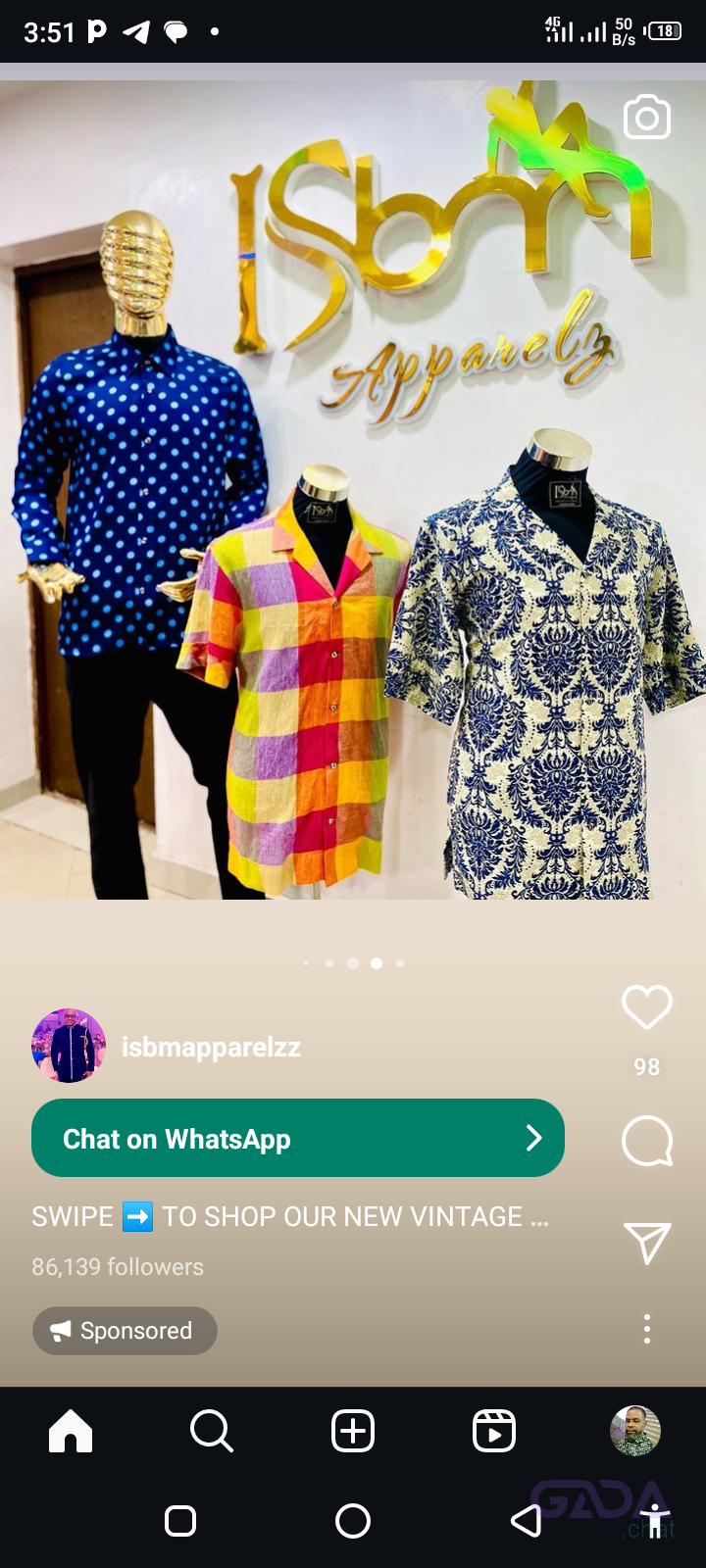Open your profile tab avatar
706x1568 pixels.
point(635,1431)
